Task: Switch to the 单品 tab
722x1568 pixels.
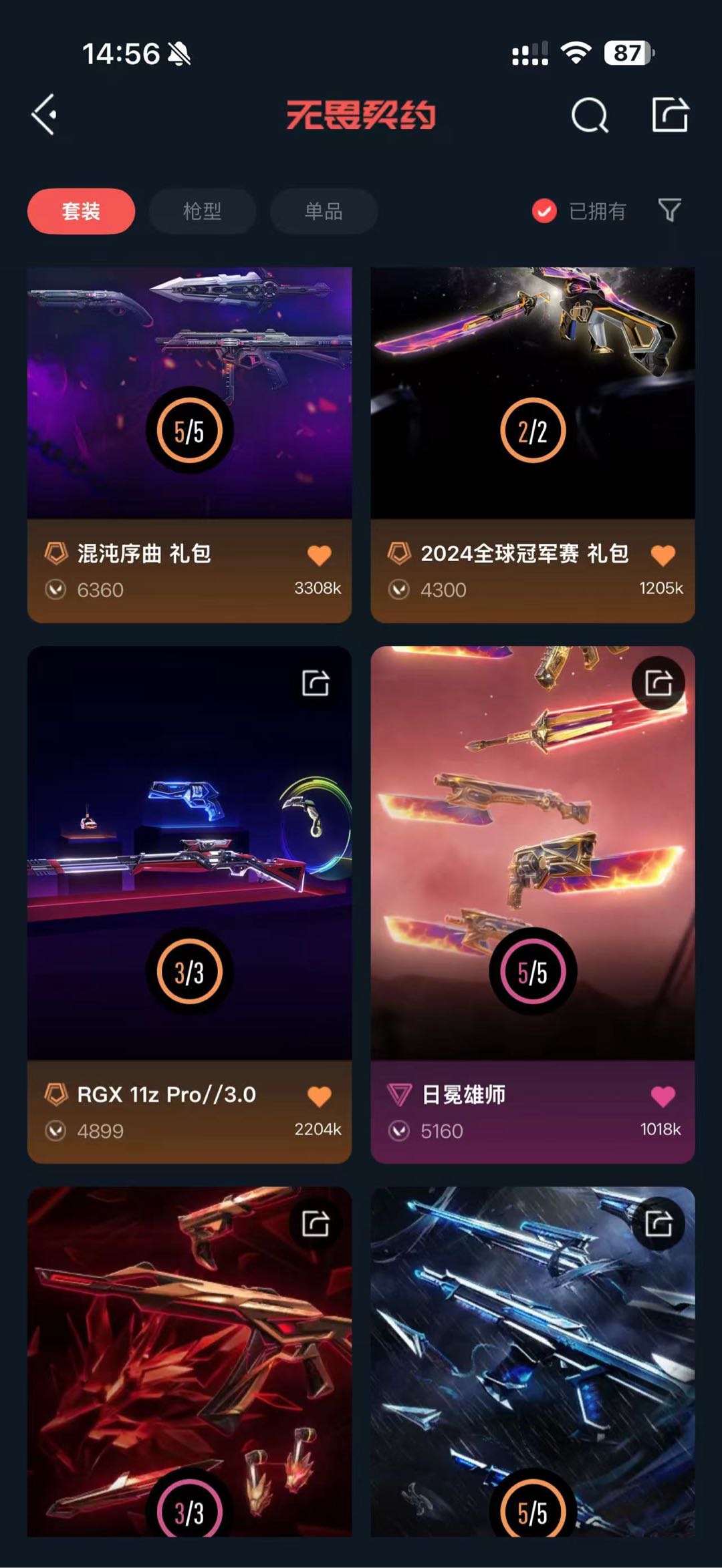Action: [x=324, y=211]
